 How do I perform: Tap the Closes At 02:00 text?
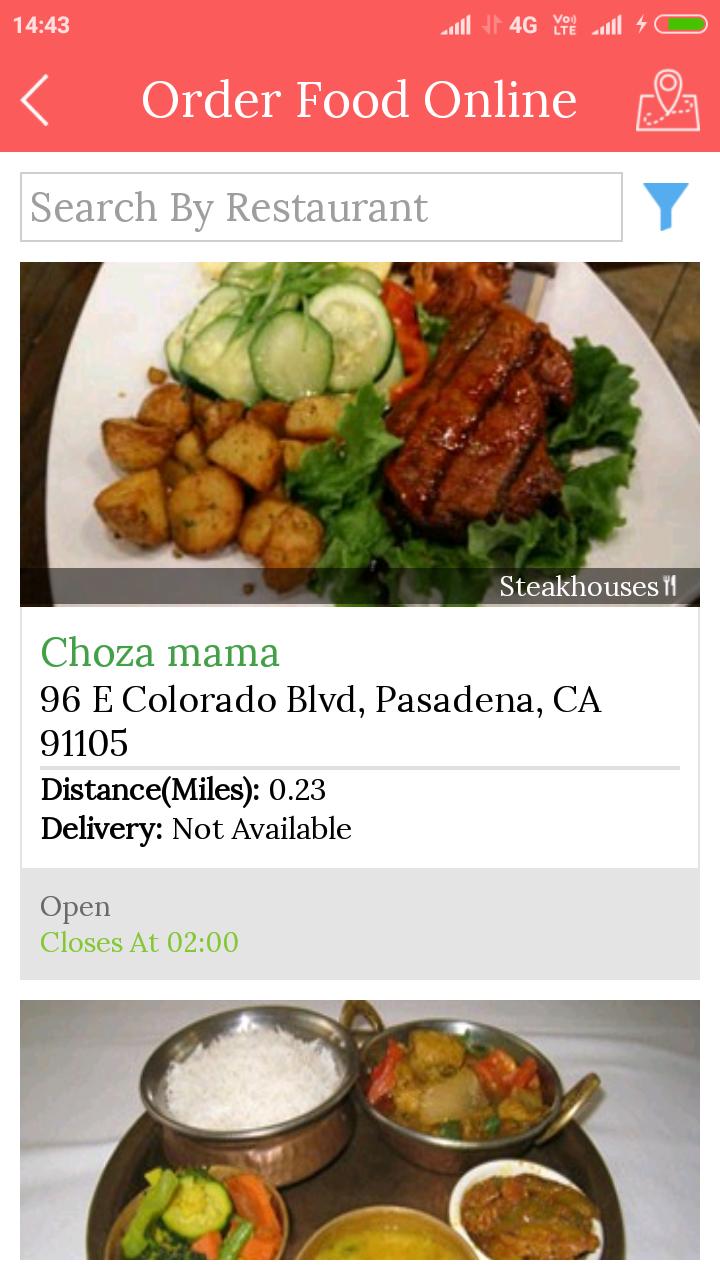tap(139, 941)
